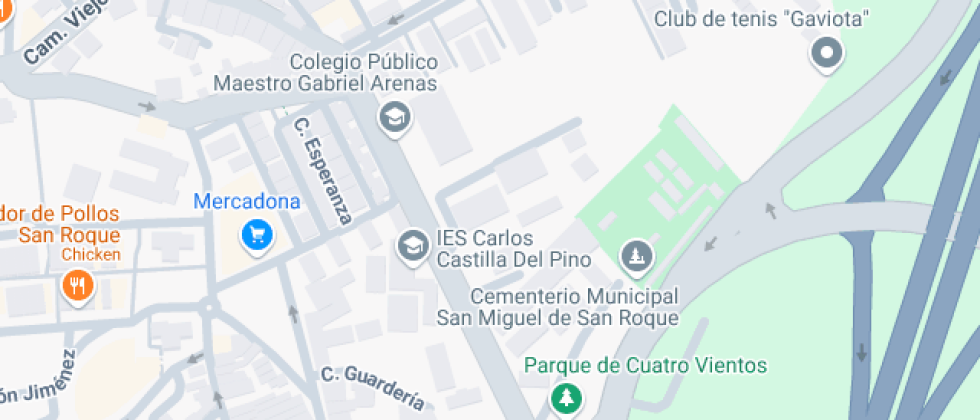
Task: View Club de tenis Gaviota location pin
Action: 826,53
